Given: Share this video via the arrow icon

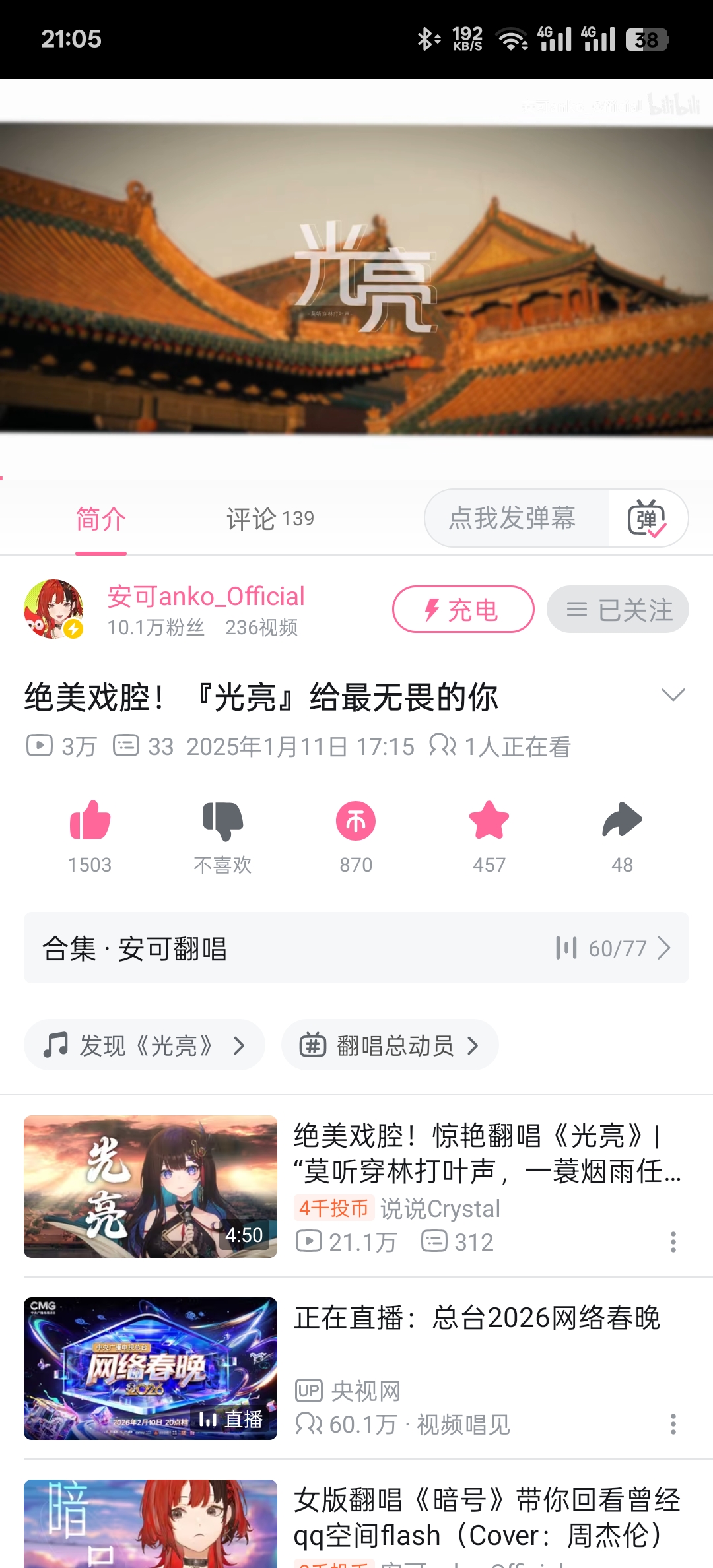Looking at the screenshot, I should tap(622, 821).
